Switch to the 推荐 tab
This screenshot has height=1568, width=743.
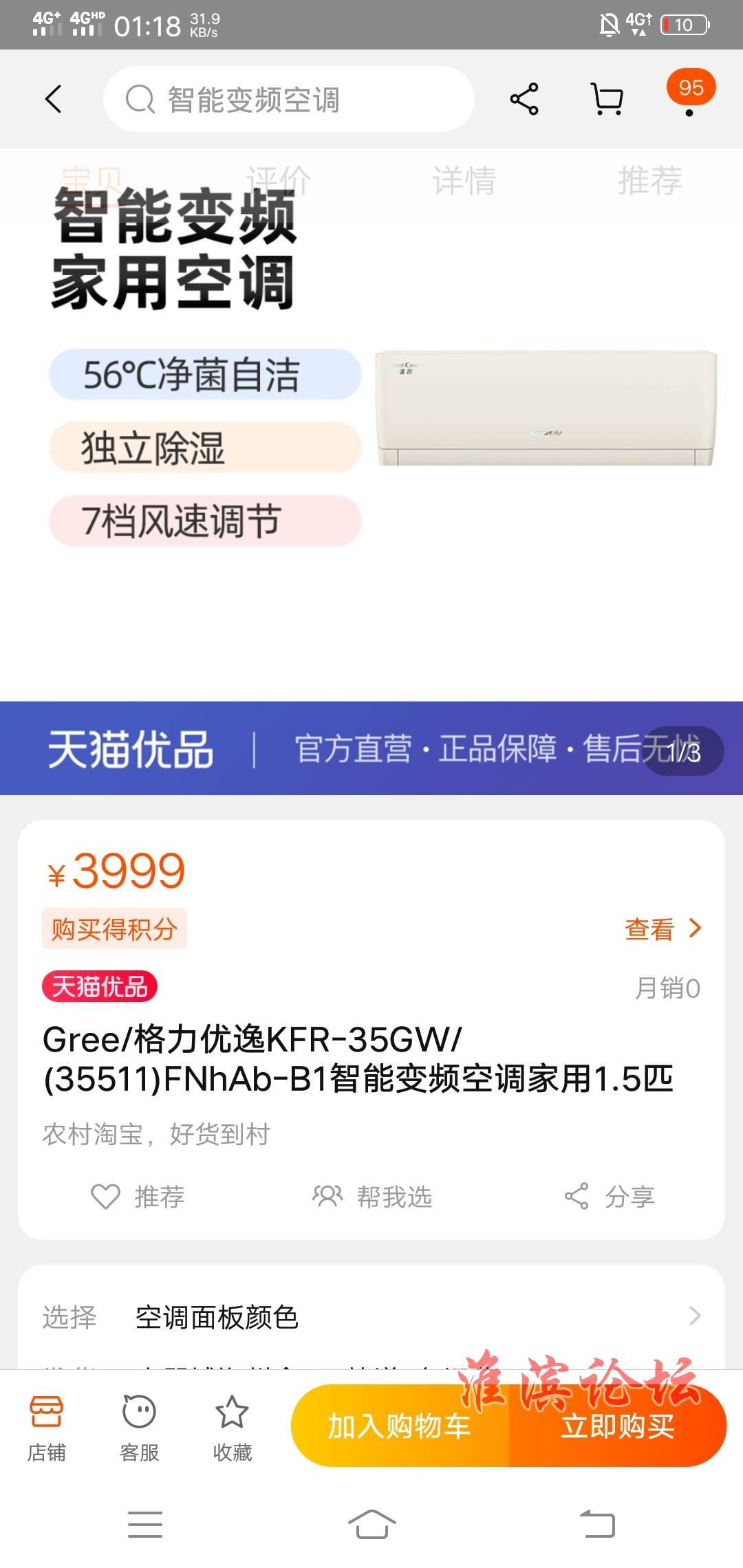650,181
